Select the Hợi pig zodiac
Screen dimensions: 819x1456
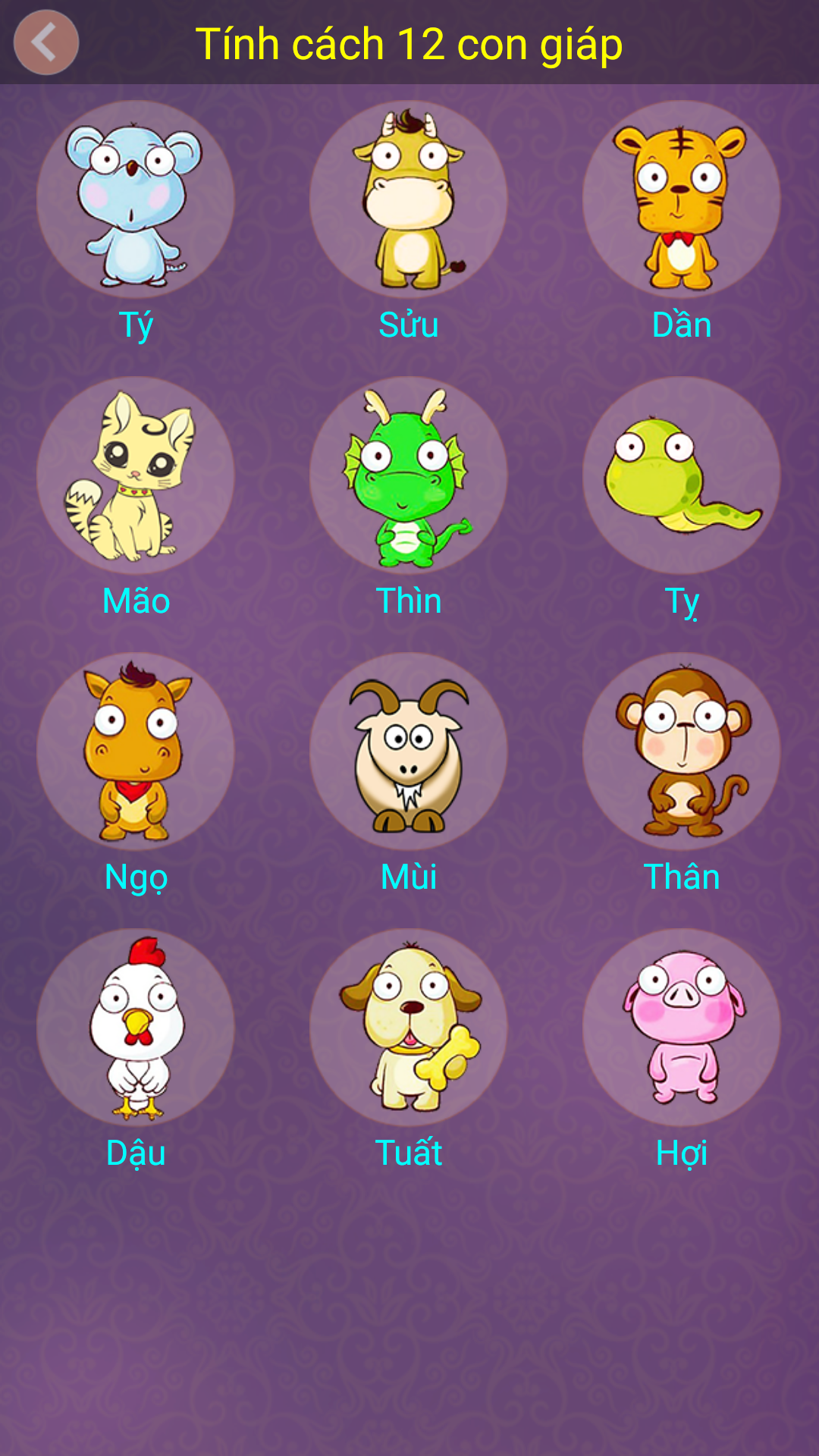[x=682, y=1028]
